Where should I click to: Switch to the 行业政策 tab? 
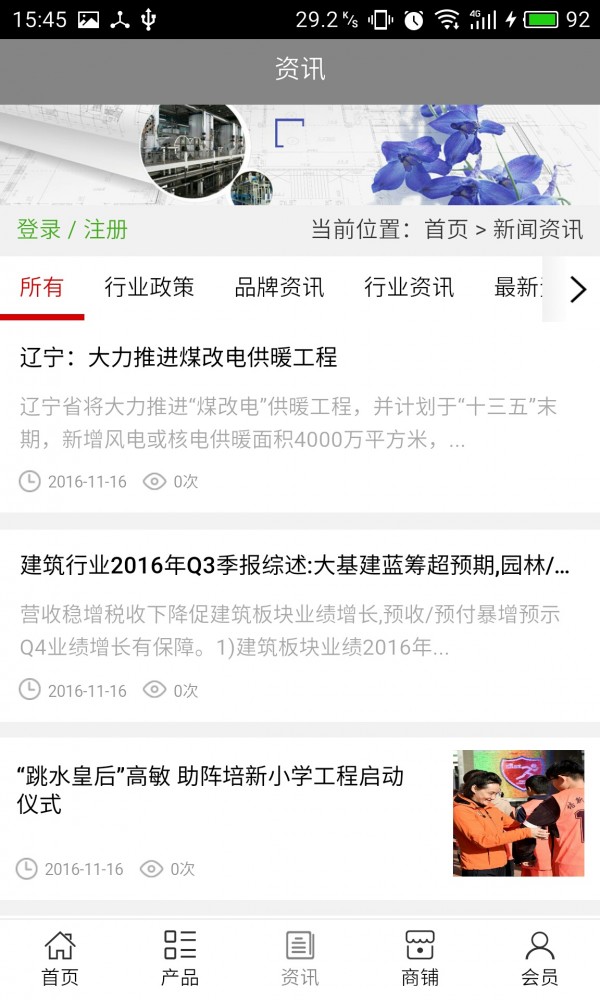(x=149, y=288)
